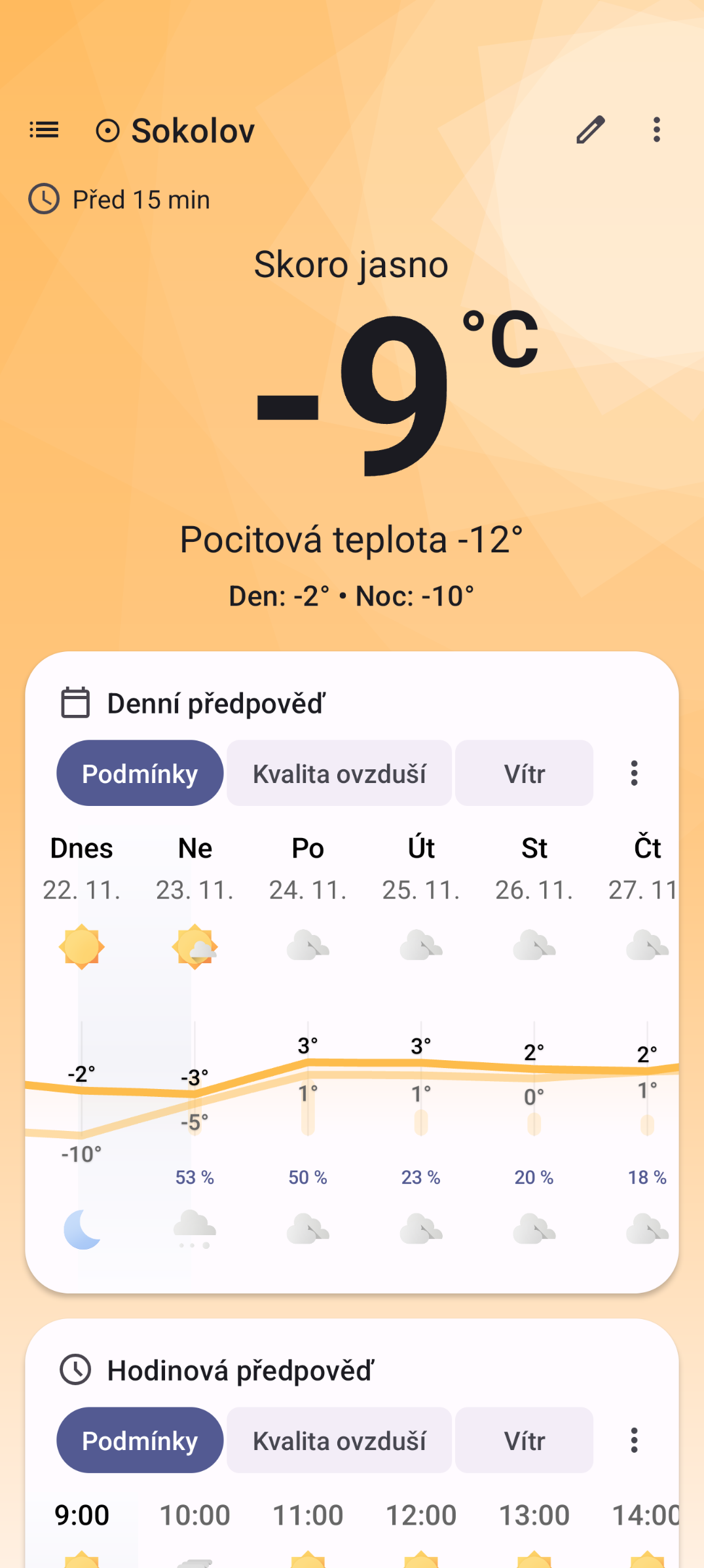Select Podmínky in Denní předpověď

pos(139,773)
